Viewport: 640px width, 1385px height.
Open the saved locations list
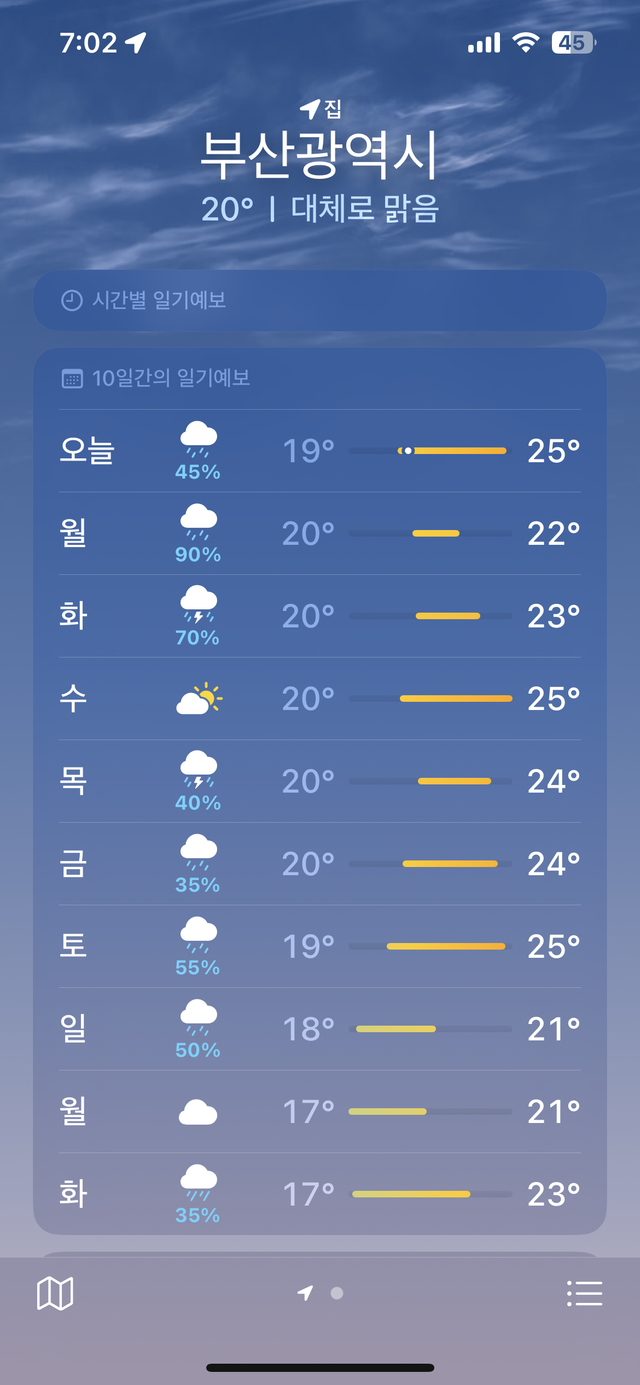pos(584,1294)
